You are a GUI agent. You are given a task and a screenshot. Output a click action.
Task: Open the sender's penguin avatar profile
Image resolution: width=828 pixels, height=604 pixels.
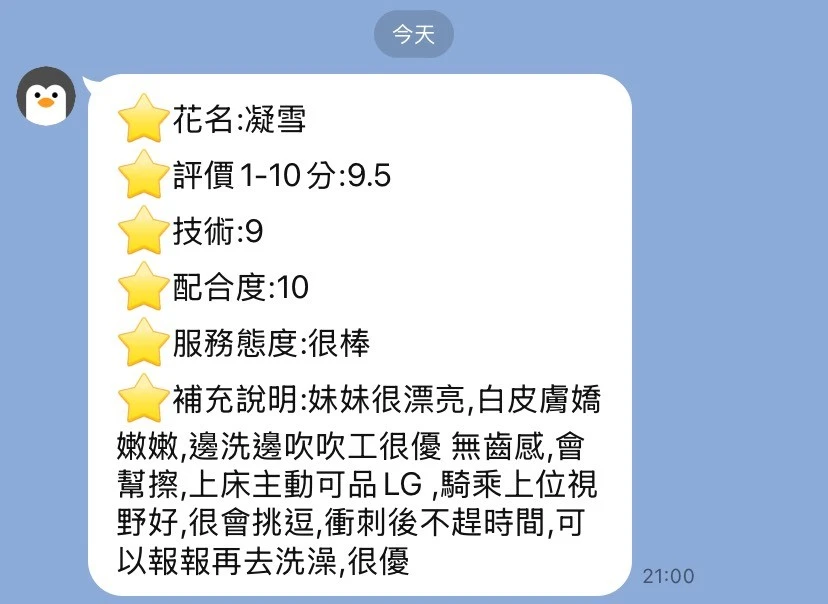click(46, 96)
